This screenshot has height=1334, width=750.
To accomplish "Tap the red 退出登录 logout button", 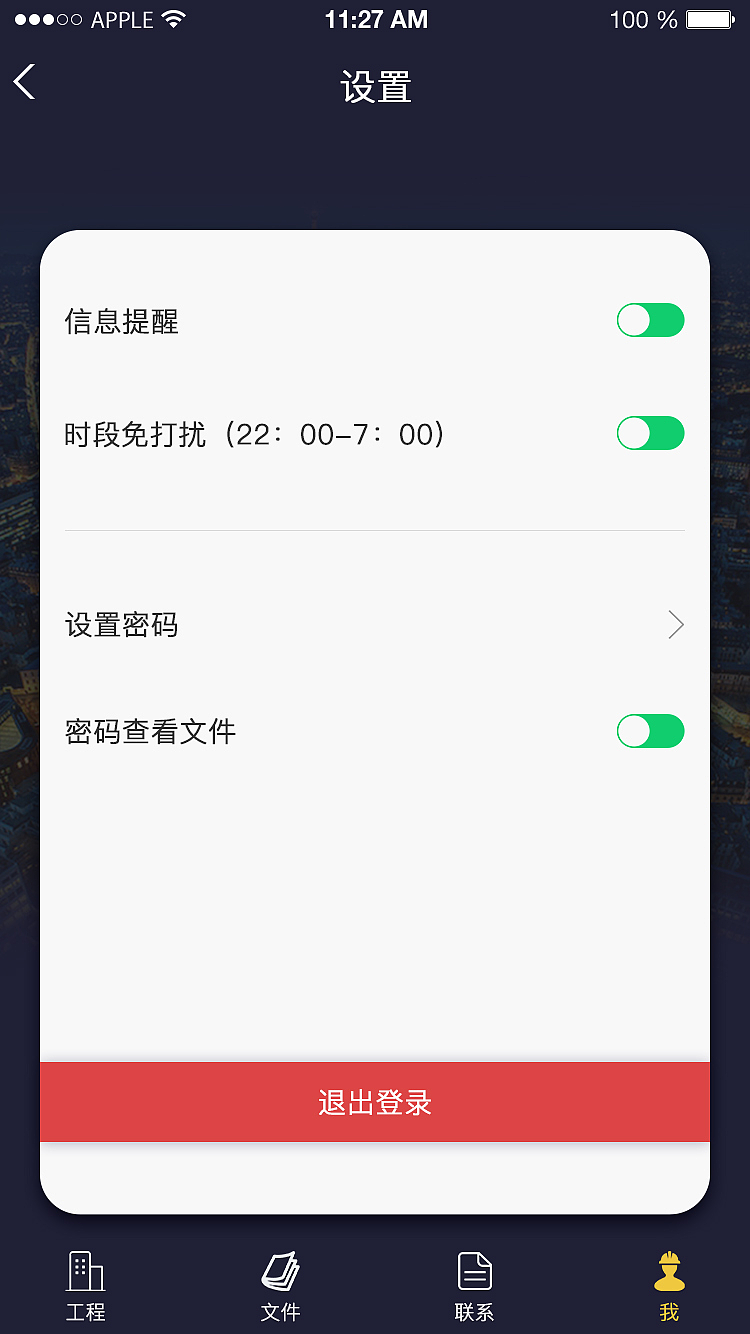I will click(375, 1102).
